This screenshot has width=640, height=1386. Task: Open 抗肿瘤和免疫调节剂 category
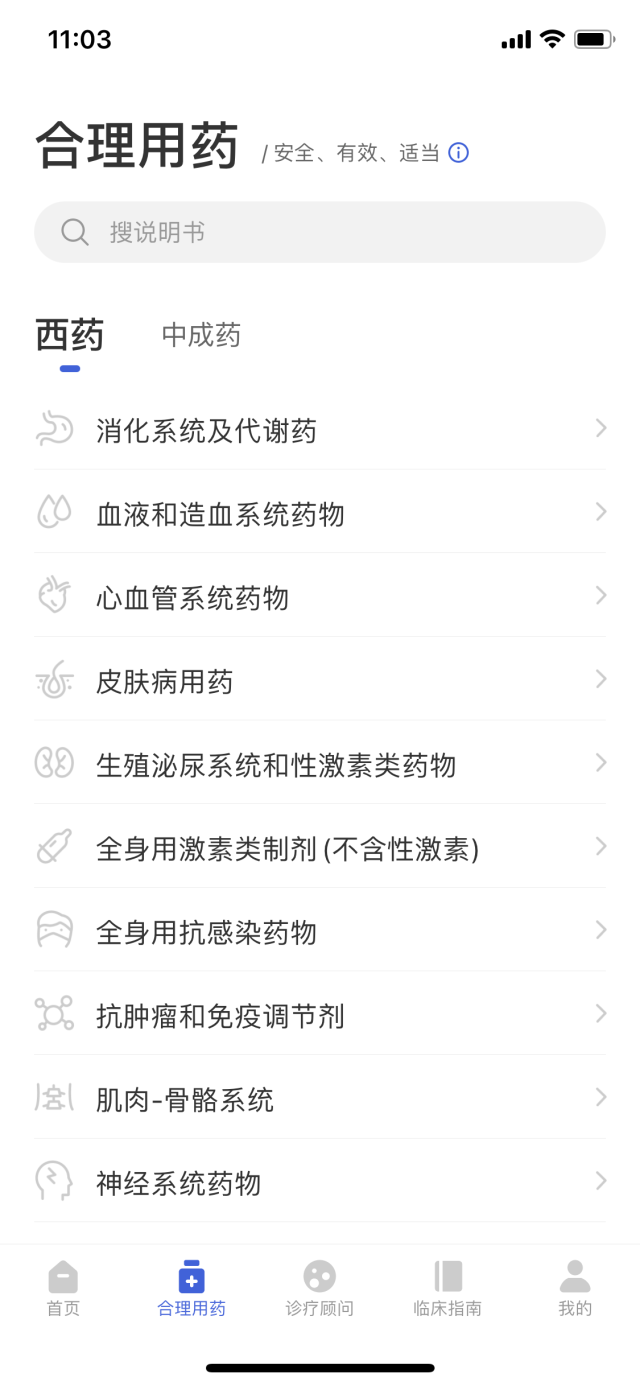320,1016
